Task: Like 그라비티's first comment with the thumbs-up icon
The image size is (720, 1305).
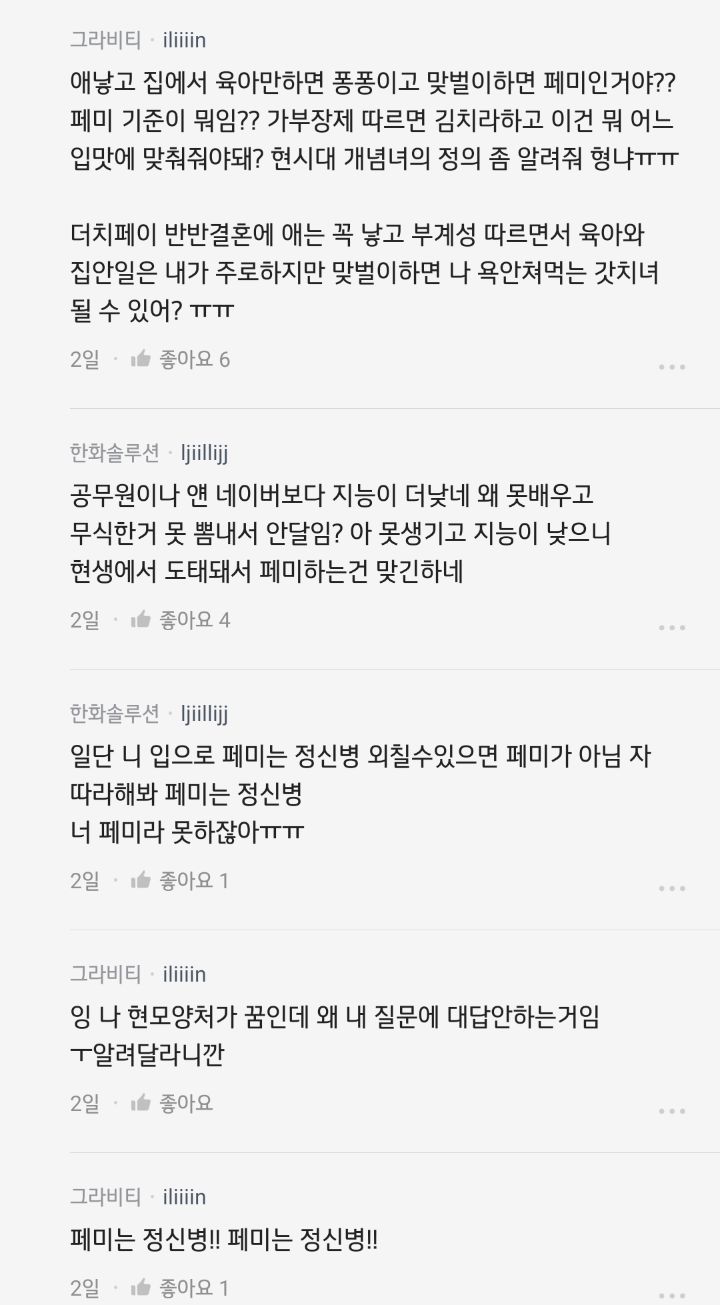Action: tap(142, 359)
